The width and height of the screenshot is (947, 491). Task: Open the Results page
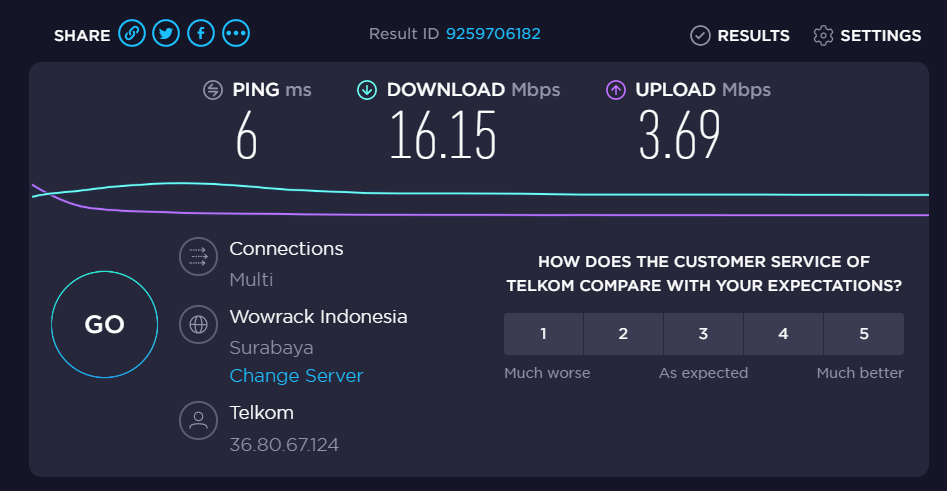(x=740, y=36)
